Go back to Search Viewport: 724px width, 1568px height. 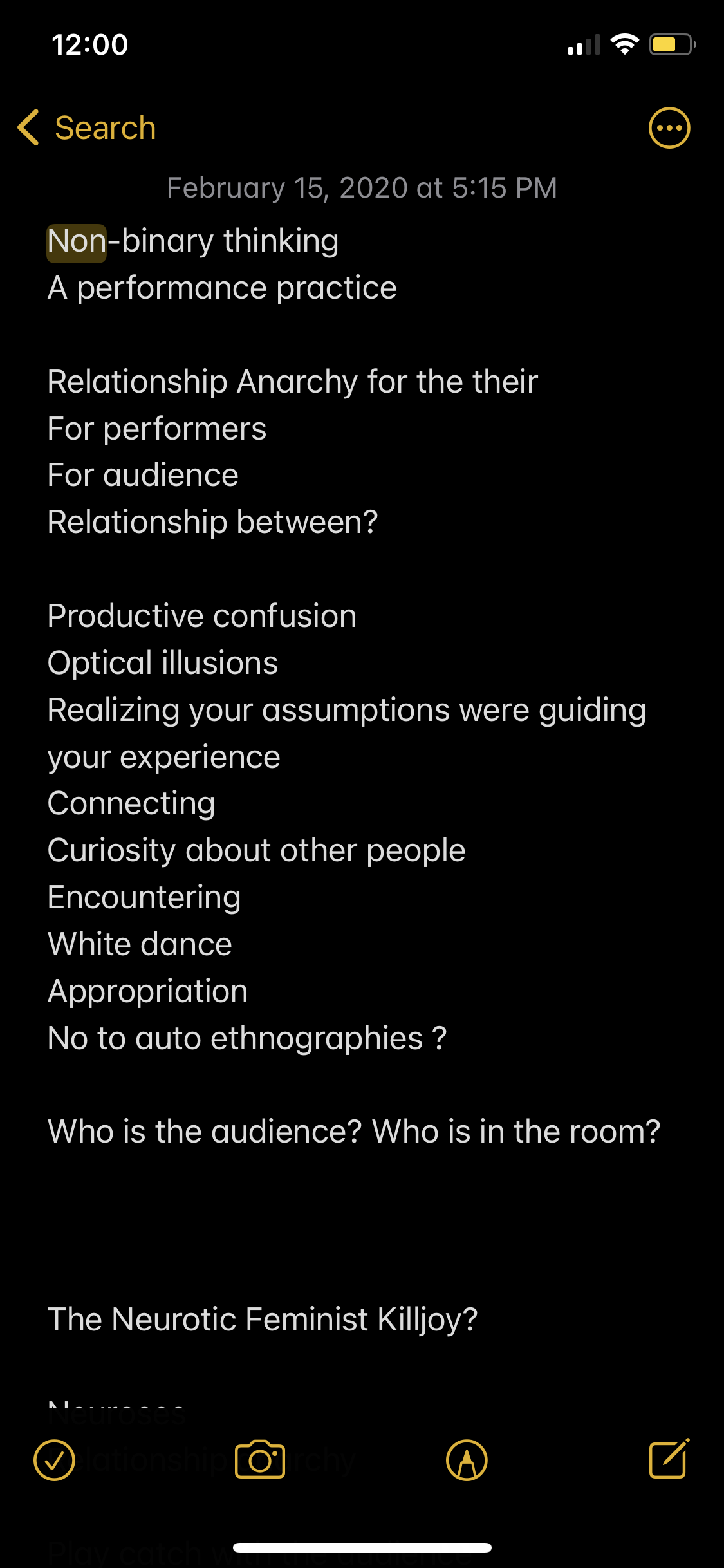point(87,127)
